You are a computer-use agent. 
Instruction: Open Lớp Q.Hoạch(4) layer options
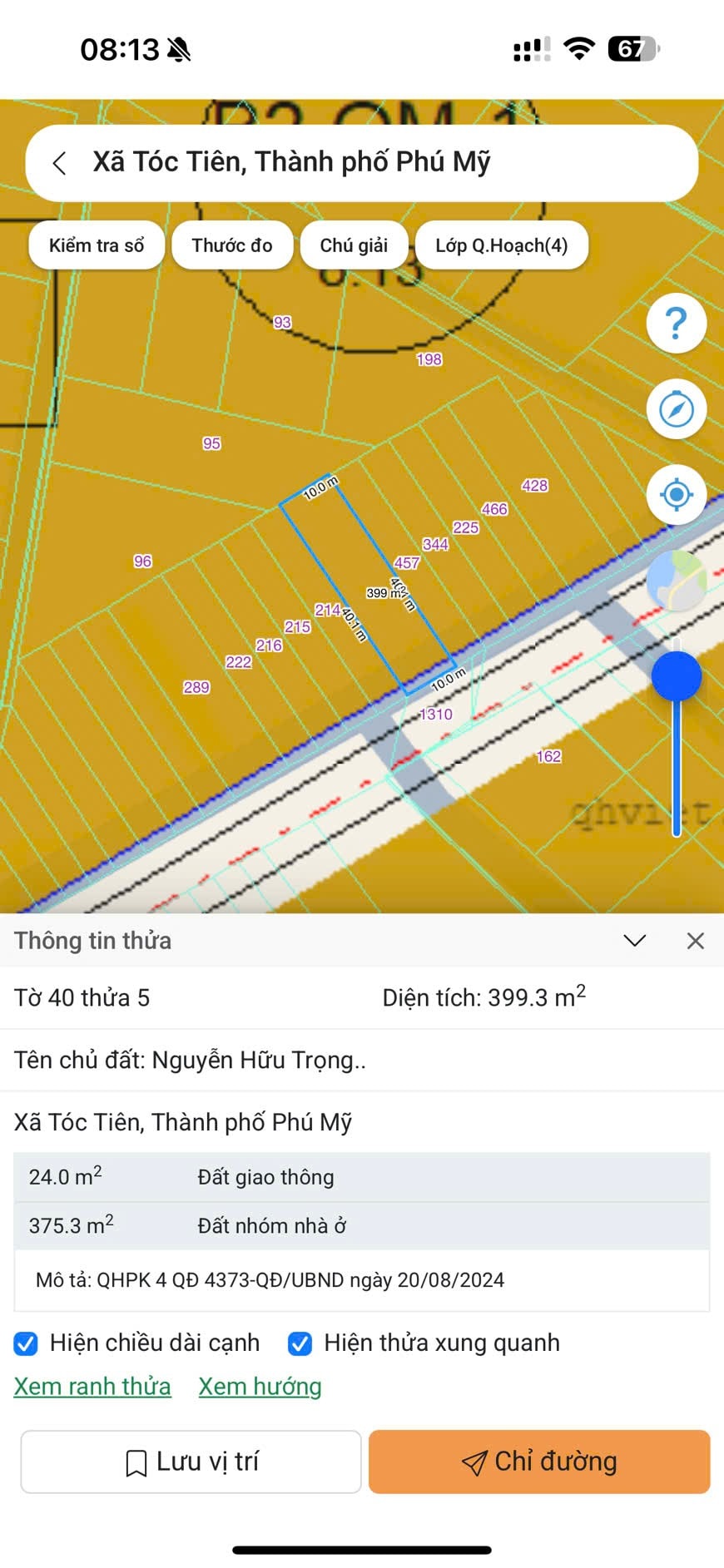502,245
